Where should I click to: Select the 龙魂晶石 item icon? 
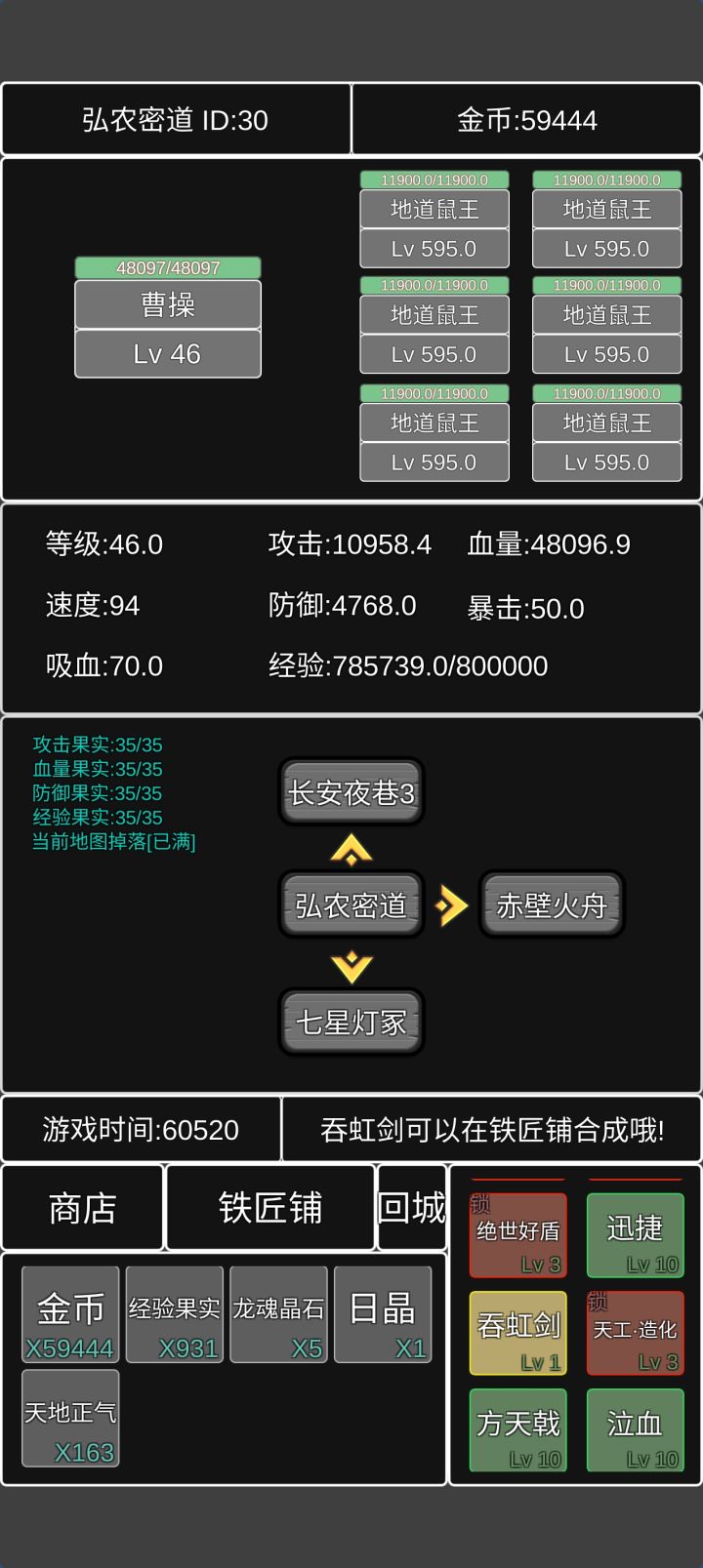(278, 1314)
